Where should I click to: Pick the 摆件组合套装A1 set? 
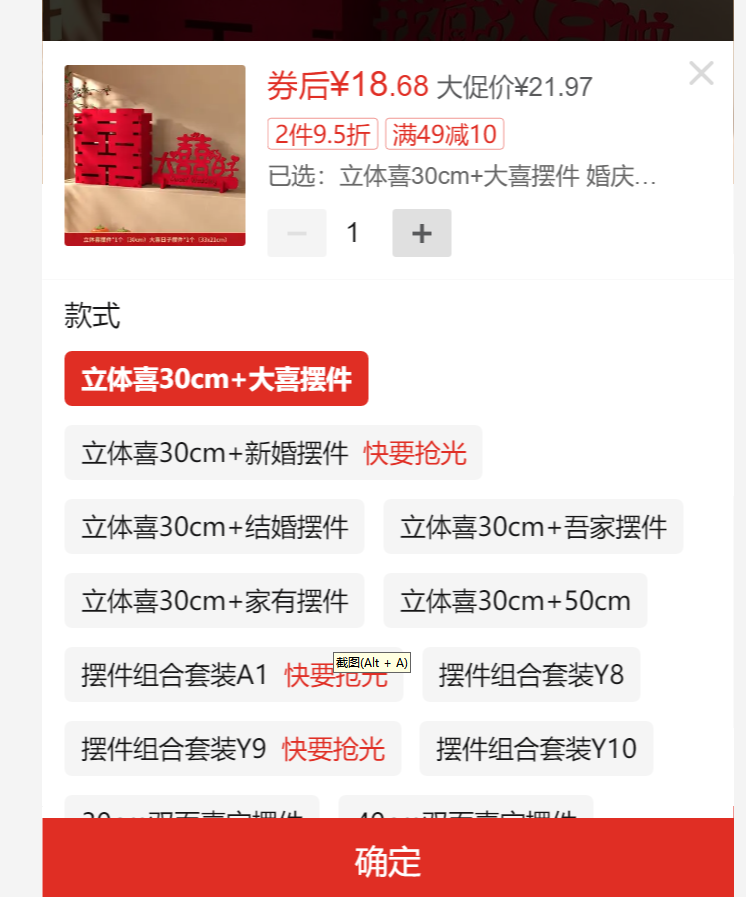(175, 675)
